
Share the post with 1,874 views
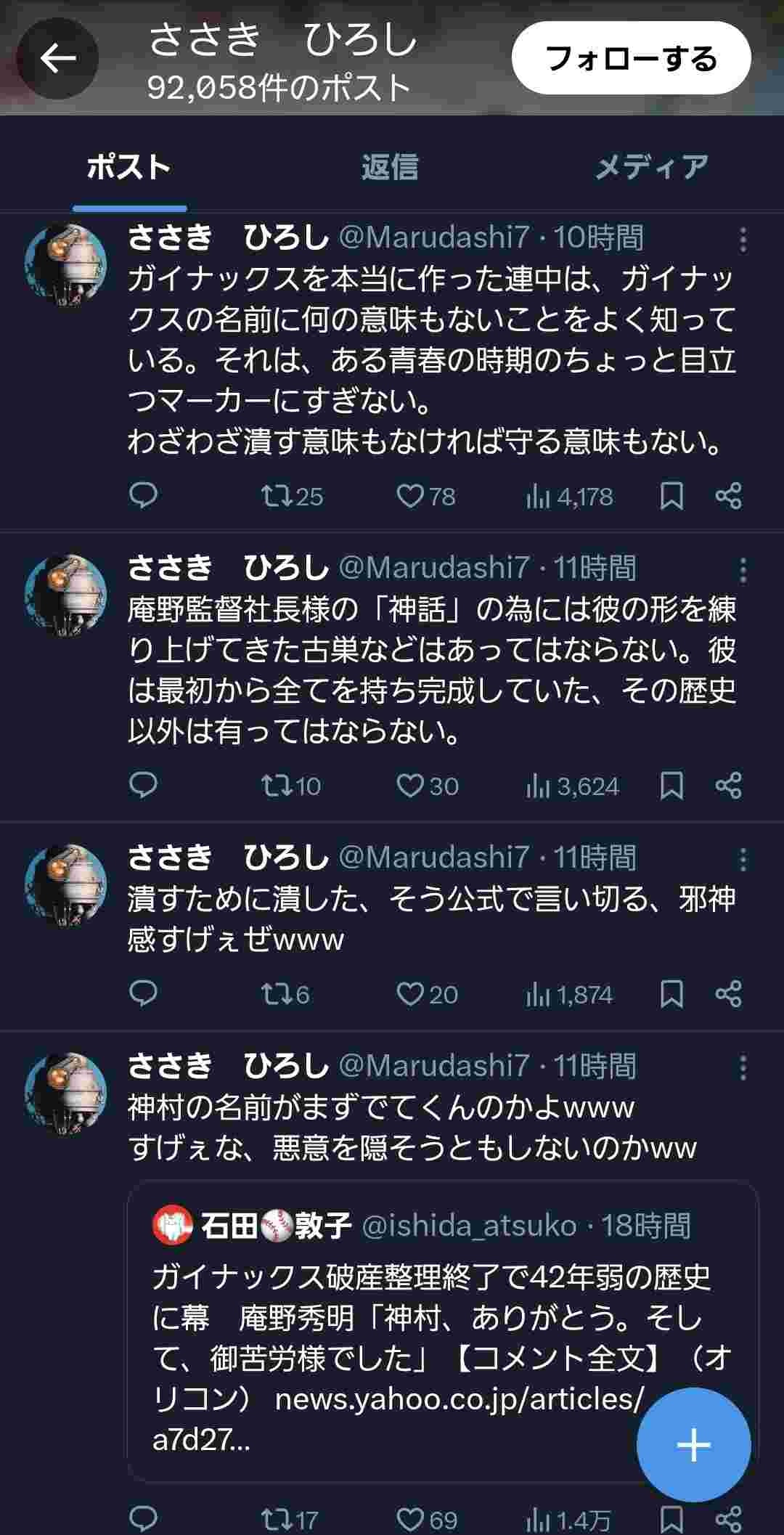[728, 993]
